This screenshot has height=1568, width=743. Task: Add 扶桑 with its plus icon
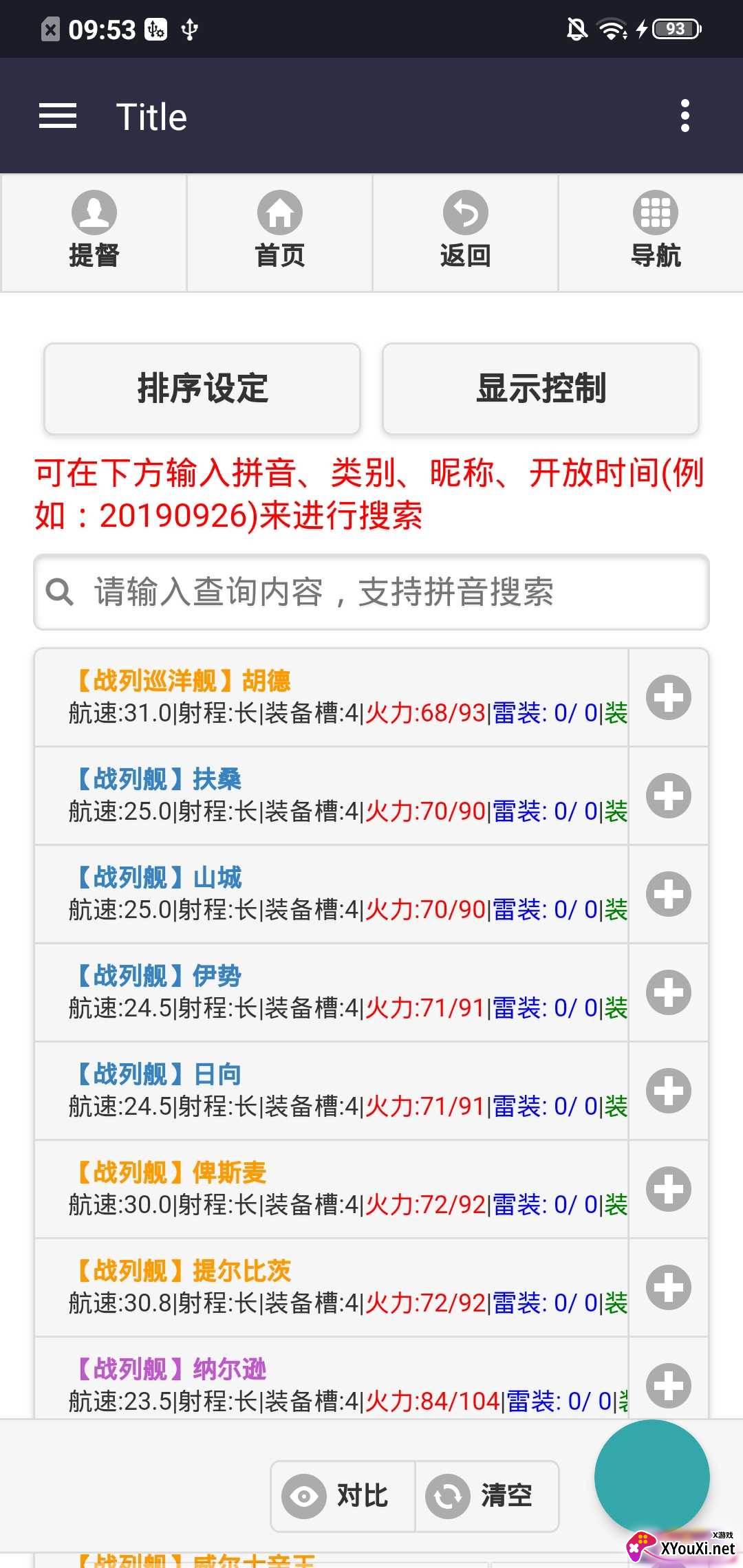pos(668,796)
